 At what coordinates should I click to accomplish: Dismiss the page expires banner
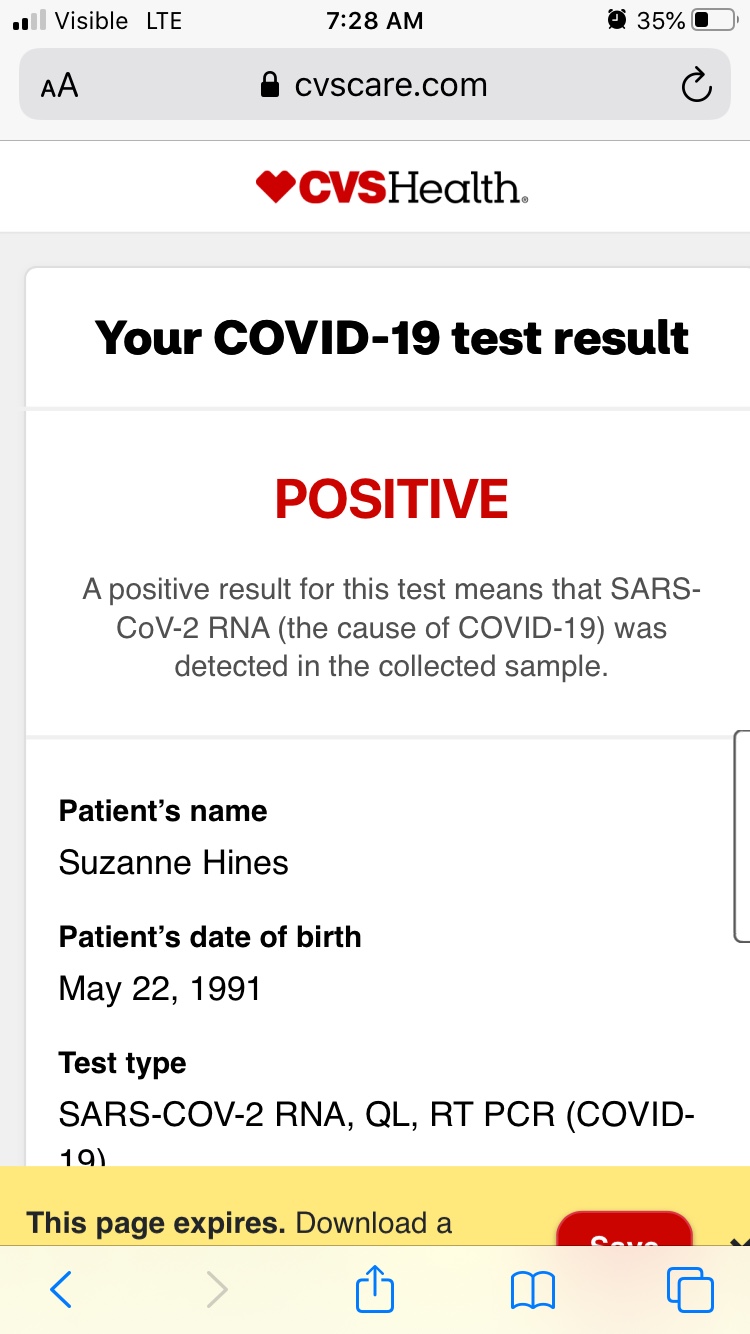738,1238
